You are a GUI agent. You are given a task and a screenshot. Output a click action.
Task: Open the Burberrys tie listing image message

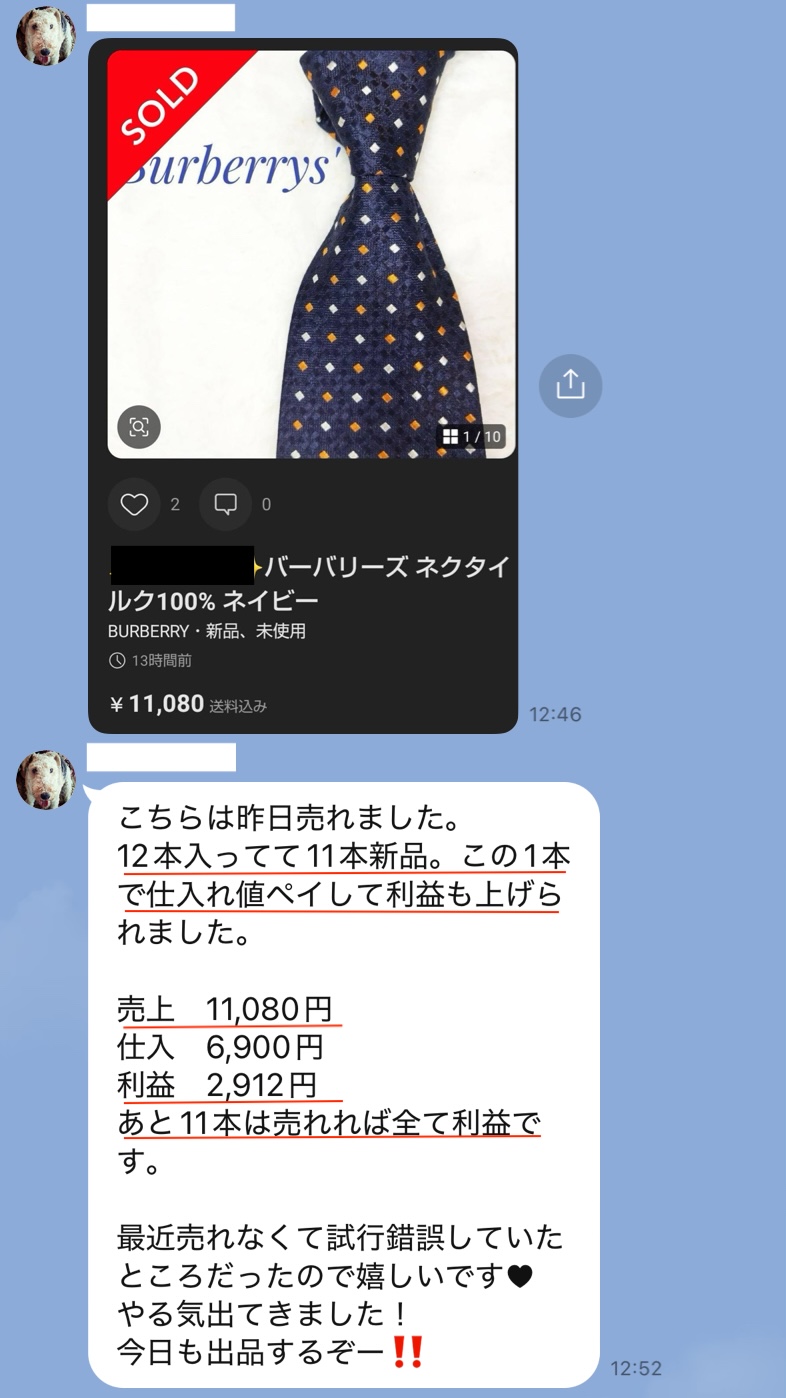pyautogui.click(x=311, y=255)
